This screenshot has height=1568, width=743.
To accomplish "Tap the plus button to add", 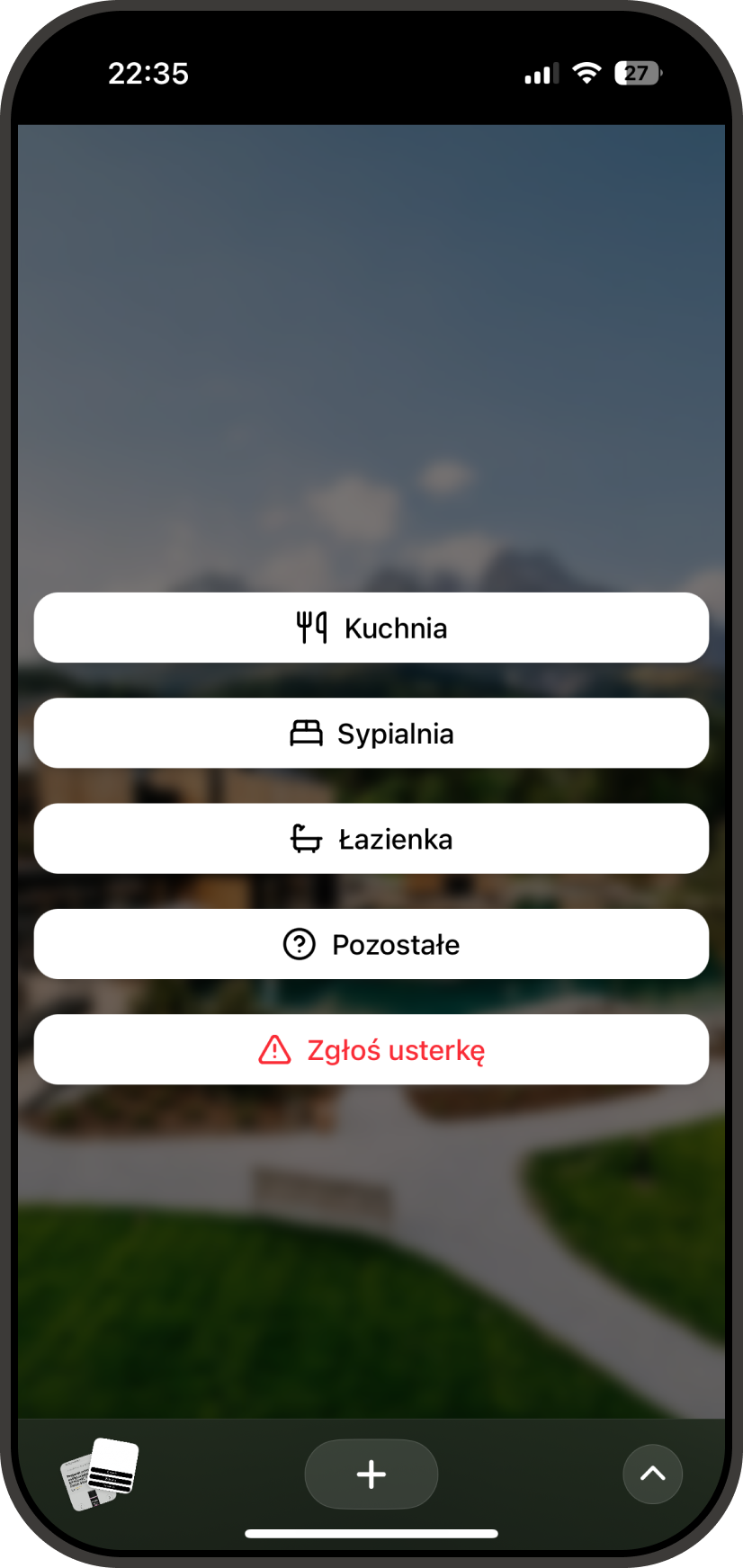I will click(x=371, y=1474).
